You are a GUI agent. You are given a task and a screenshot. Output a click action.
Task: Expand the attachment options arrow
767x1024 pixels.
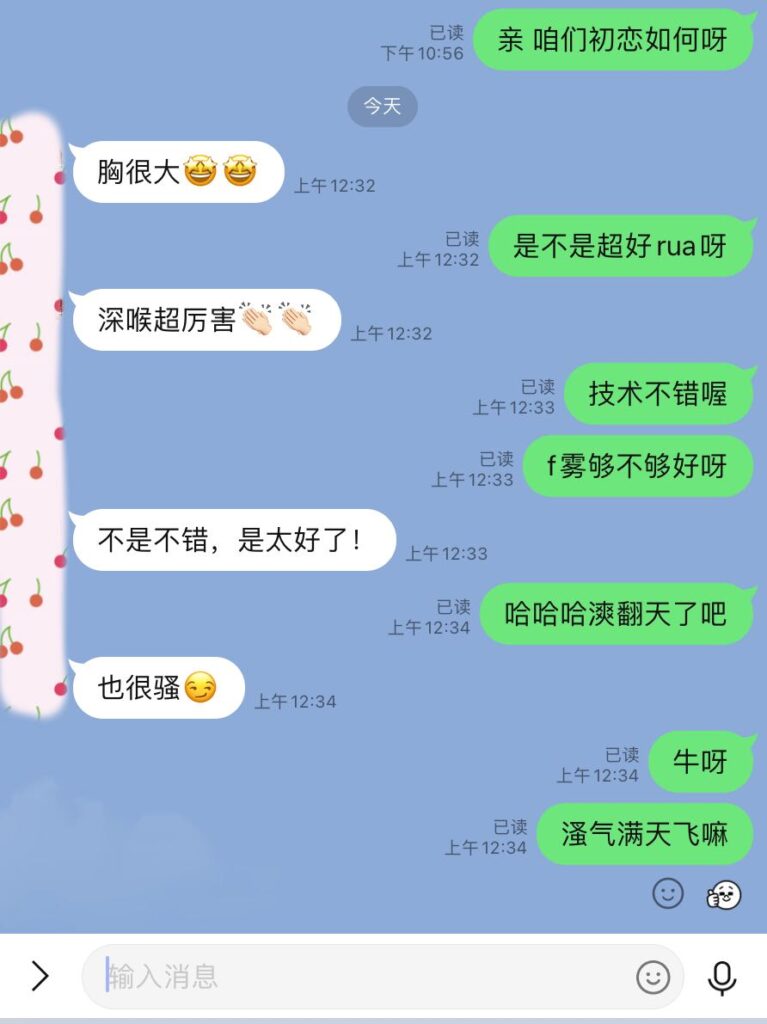click(x=39, y=976)
